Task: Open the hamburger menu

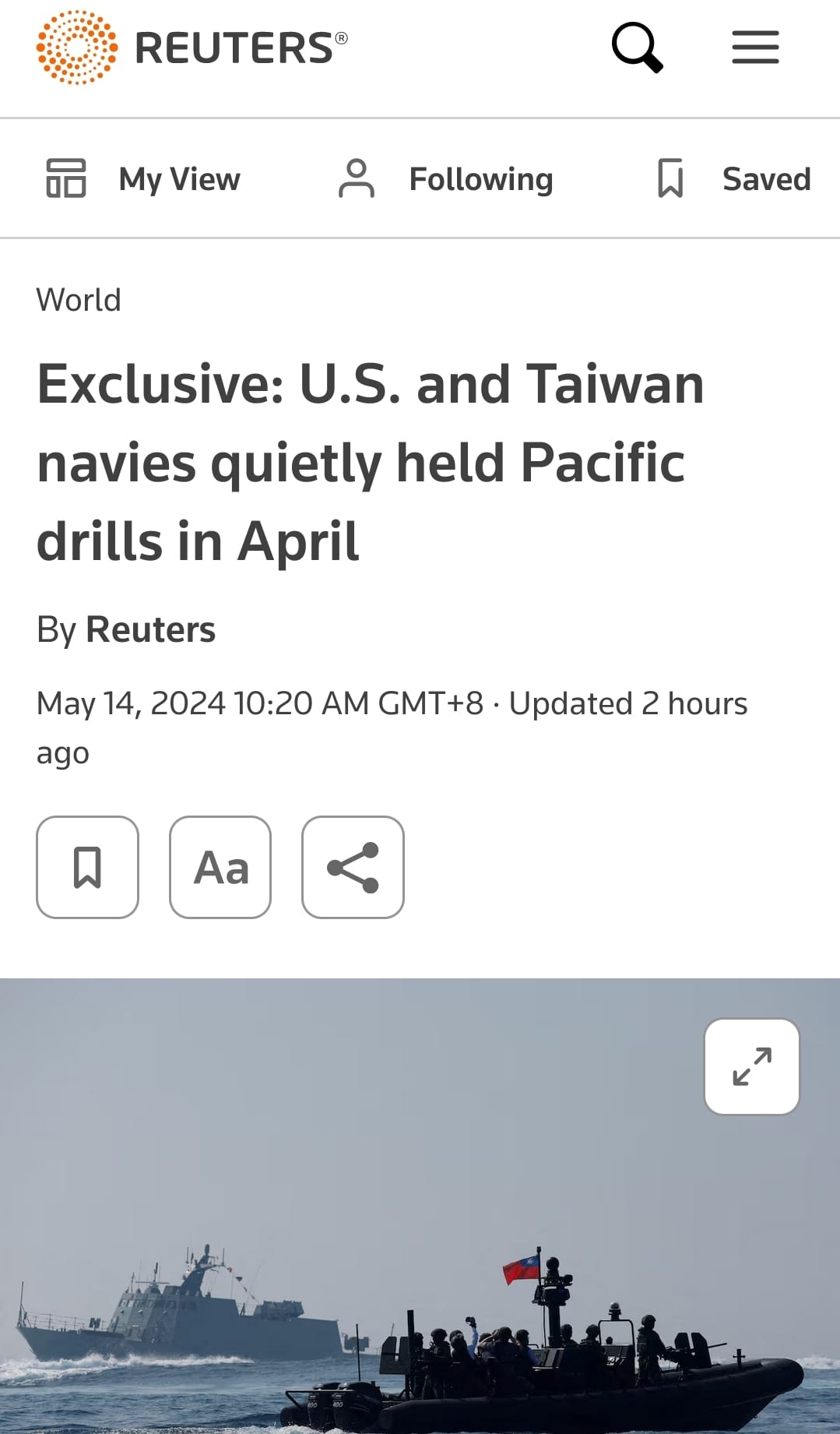Action: coord(755,48)
